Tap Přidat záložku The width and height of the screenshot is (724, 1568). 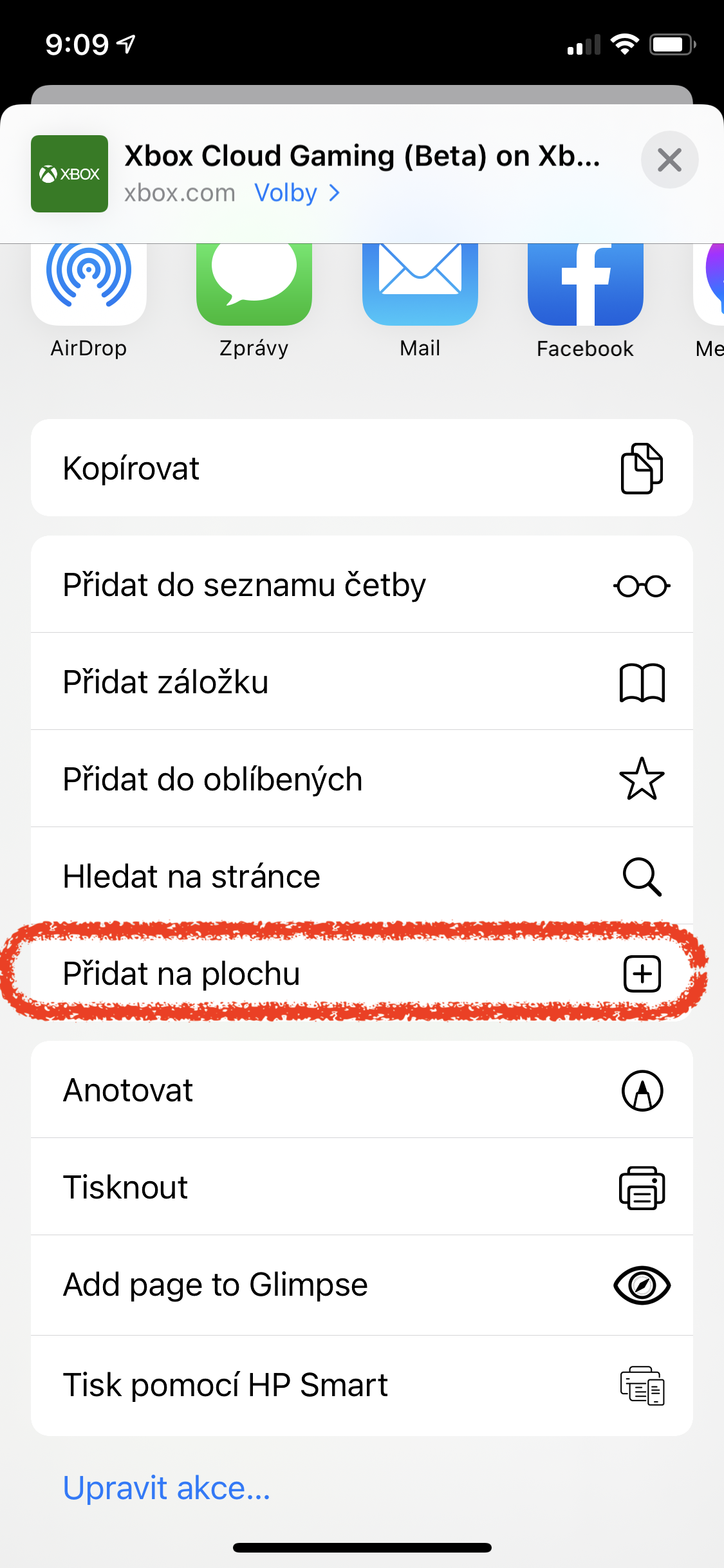point(362,682)
